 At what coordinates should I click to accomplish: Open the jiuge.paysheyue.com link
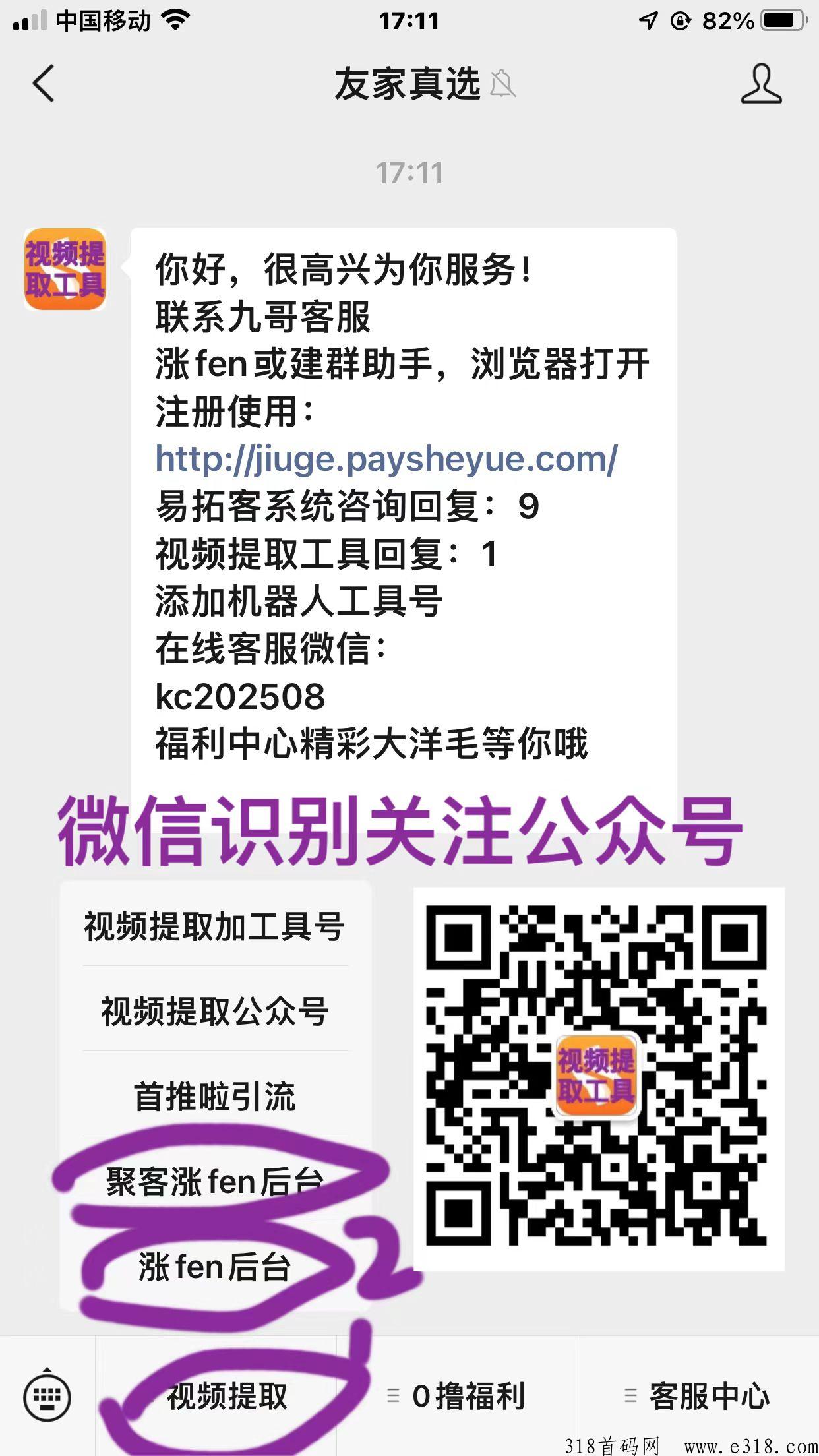coord(386,459)
